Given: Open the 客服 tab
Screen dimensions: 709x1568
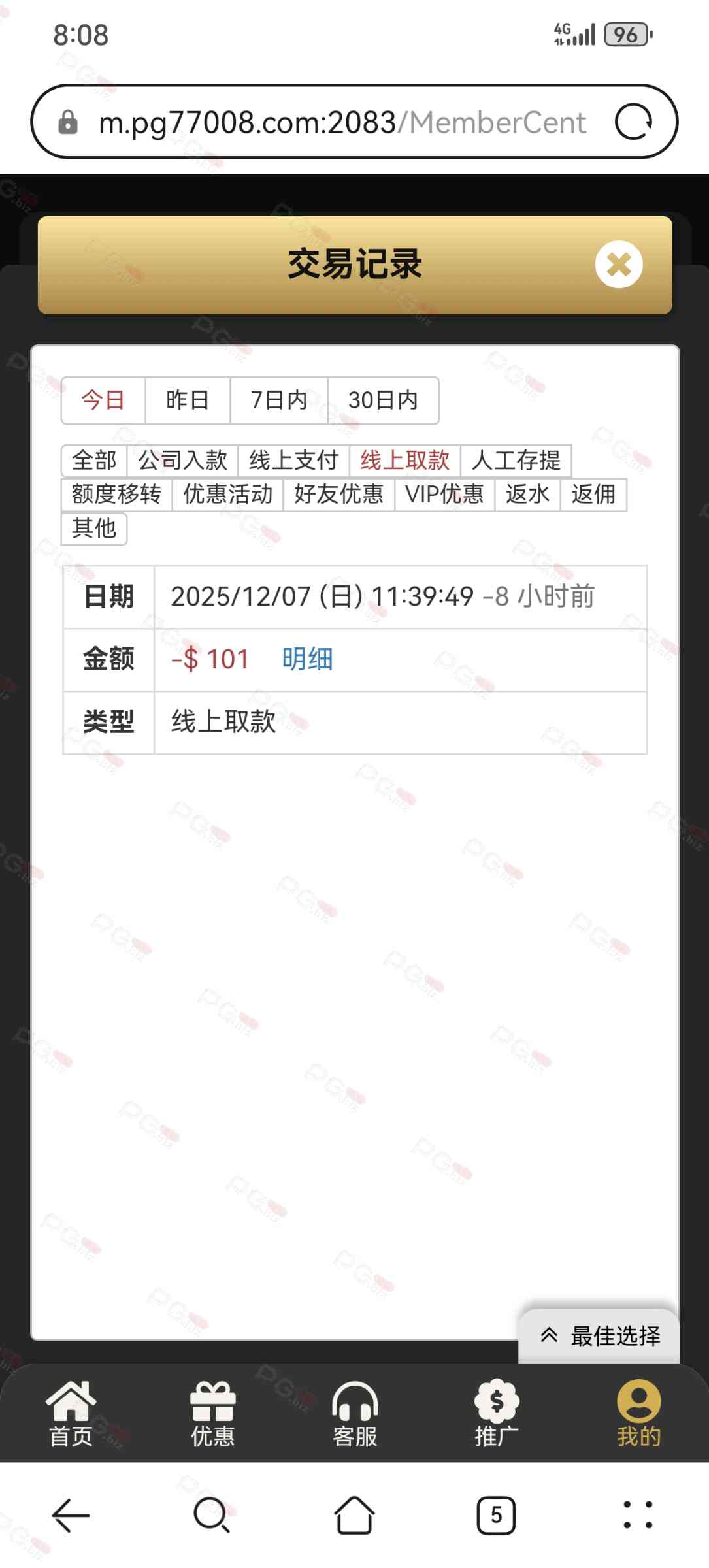Looking at the screenshot, I should [x=355, y=1414].
